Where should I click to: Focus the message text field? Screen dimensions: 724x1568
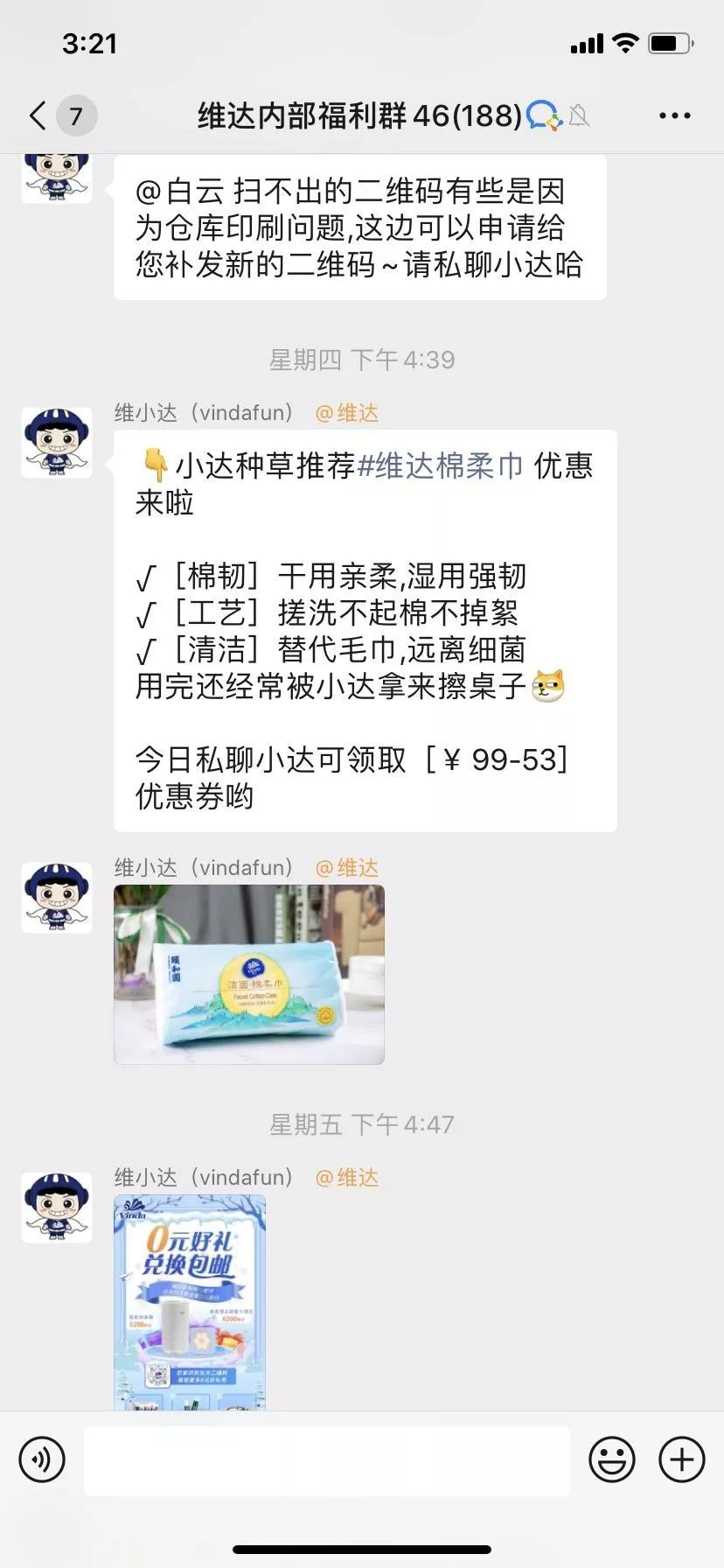[x=326, y=1459]
